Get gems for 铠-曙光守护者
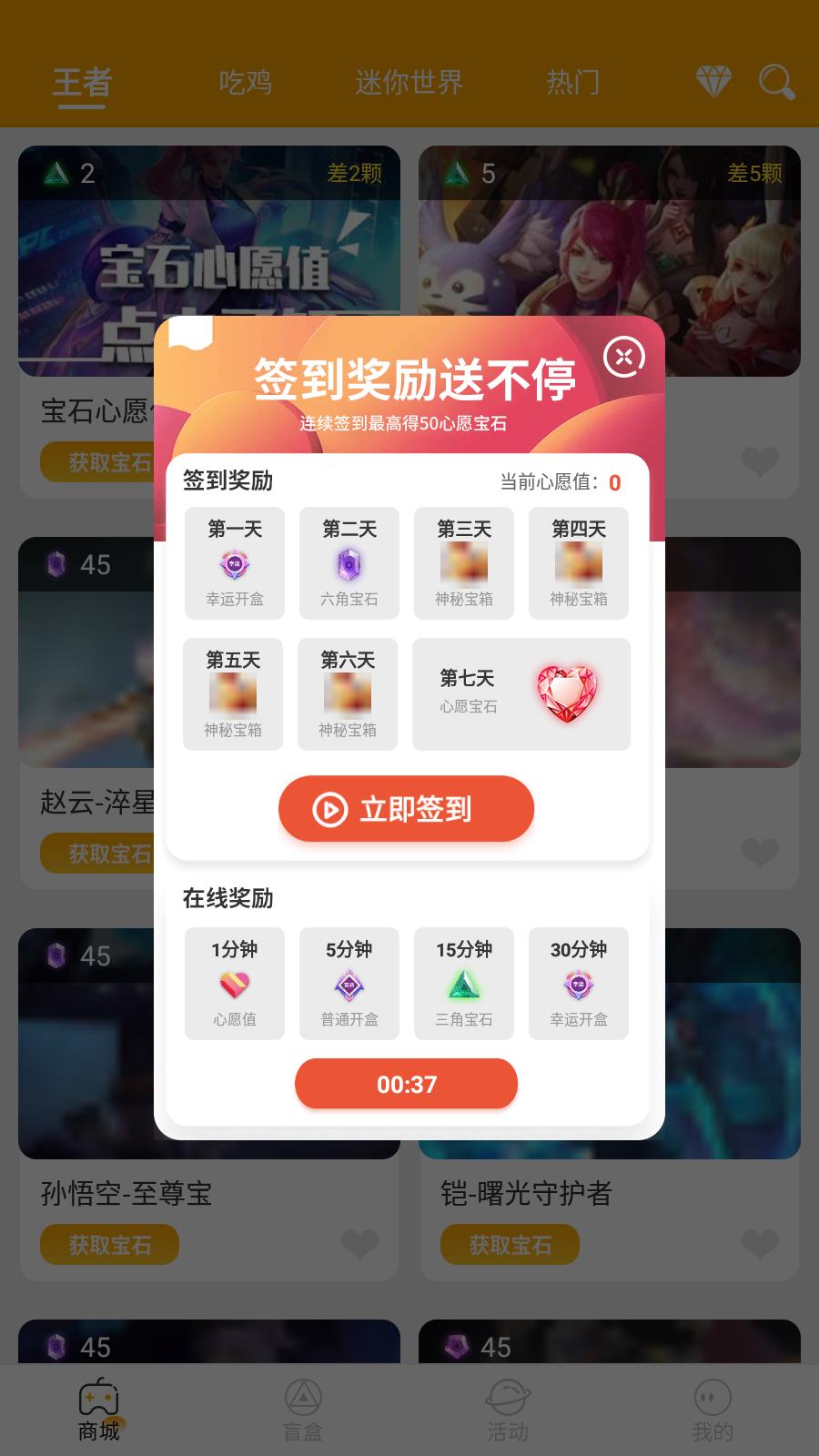819x1456 pixels. (510, 1245)
